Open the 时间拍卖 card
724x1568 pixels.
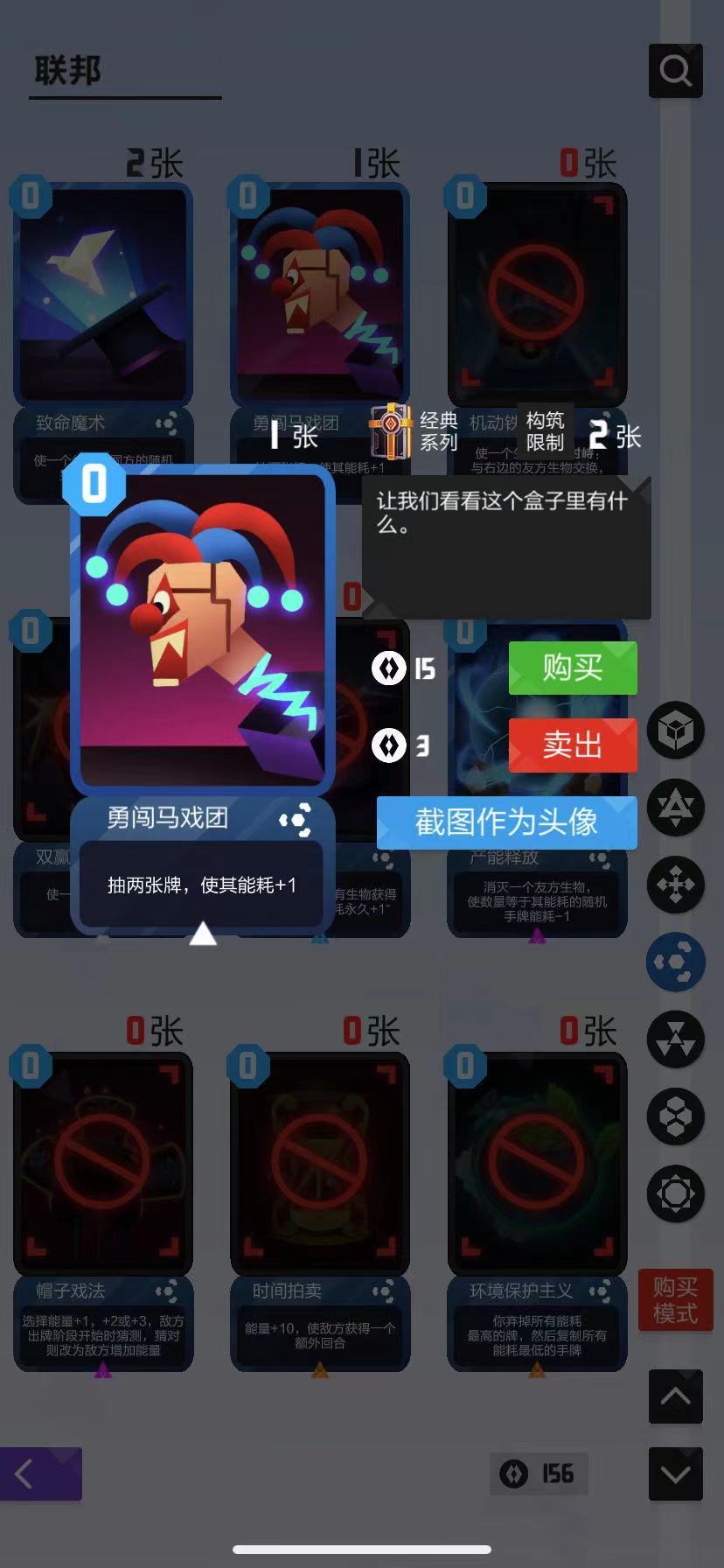tap(319, 1164)
